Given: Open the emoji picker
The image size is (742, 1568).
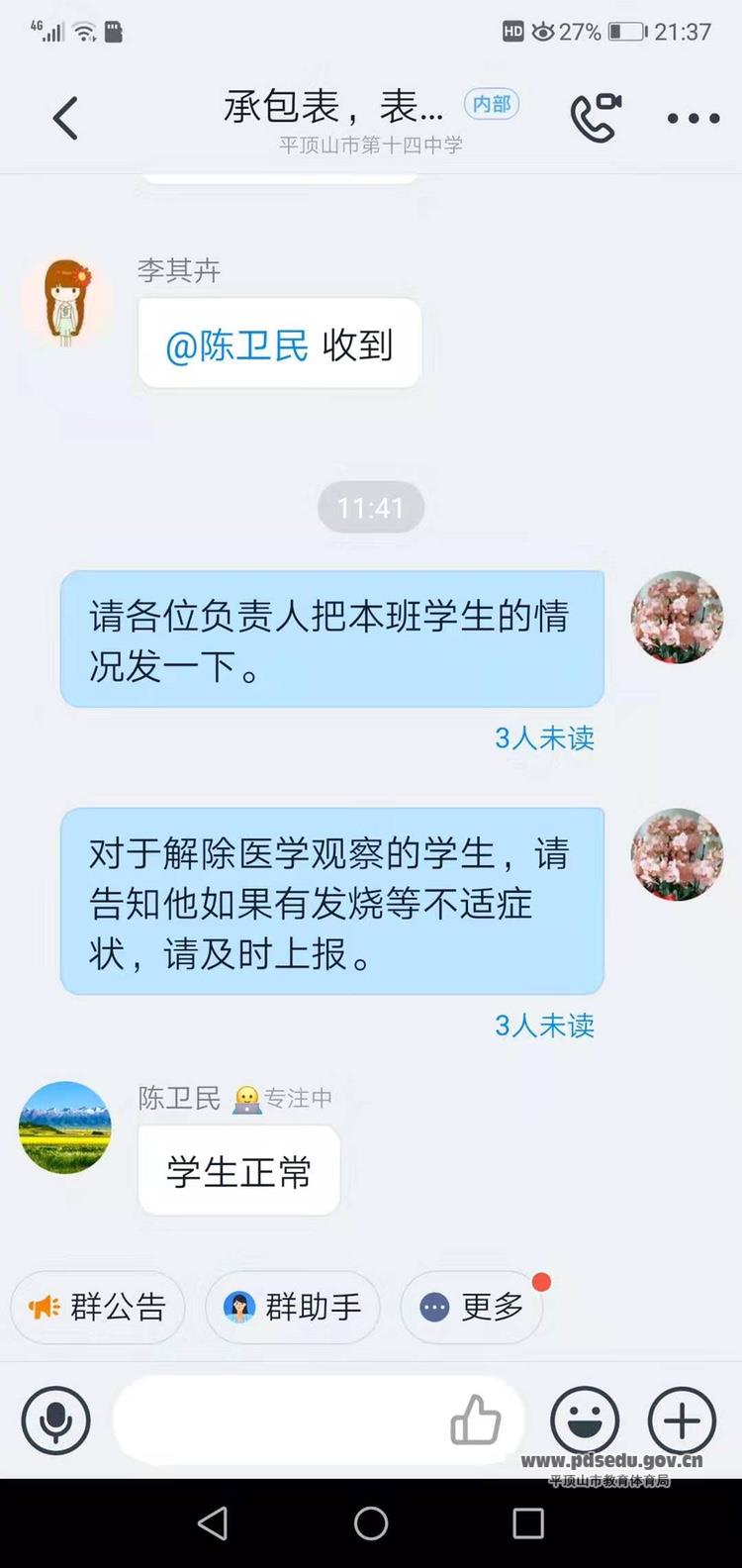Looking at the screenshot, I should point(585,1421).
